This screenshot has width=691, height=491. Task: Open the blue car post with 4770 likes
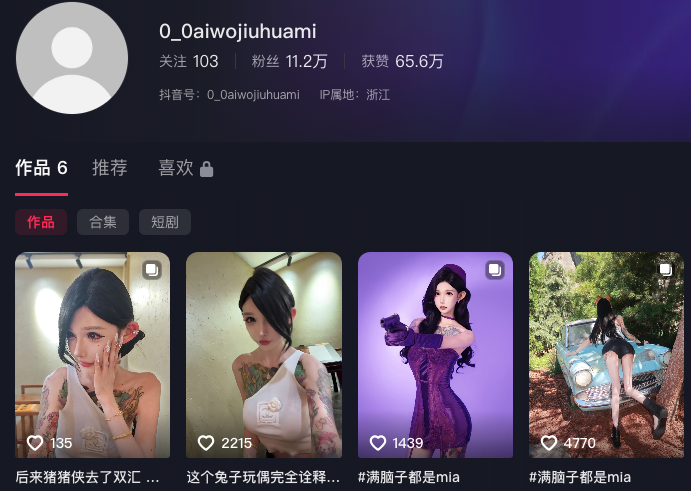pos(606,355)
